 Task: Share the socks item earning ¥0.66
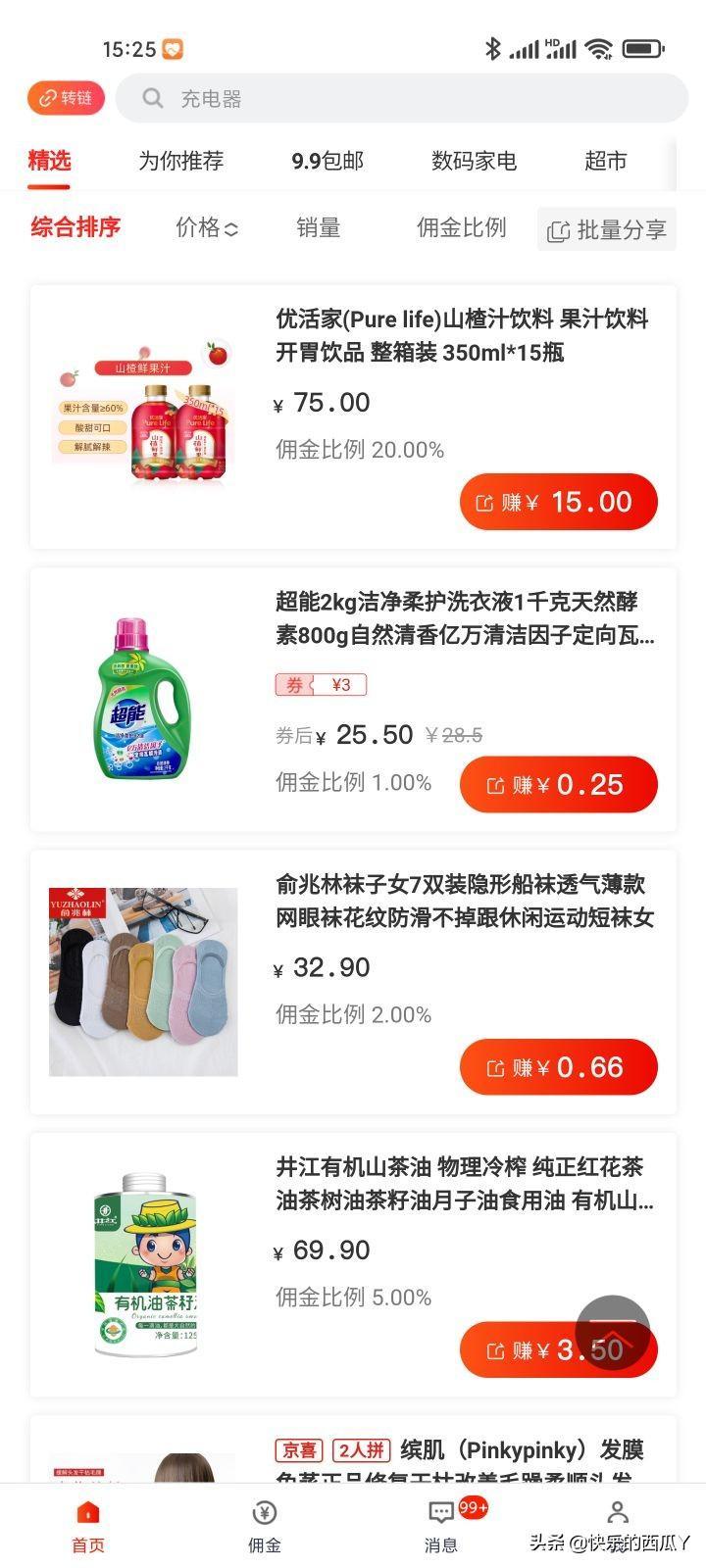pos(558,1067)
